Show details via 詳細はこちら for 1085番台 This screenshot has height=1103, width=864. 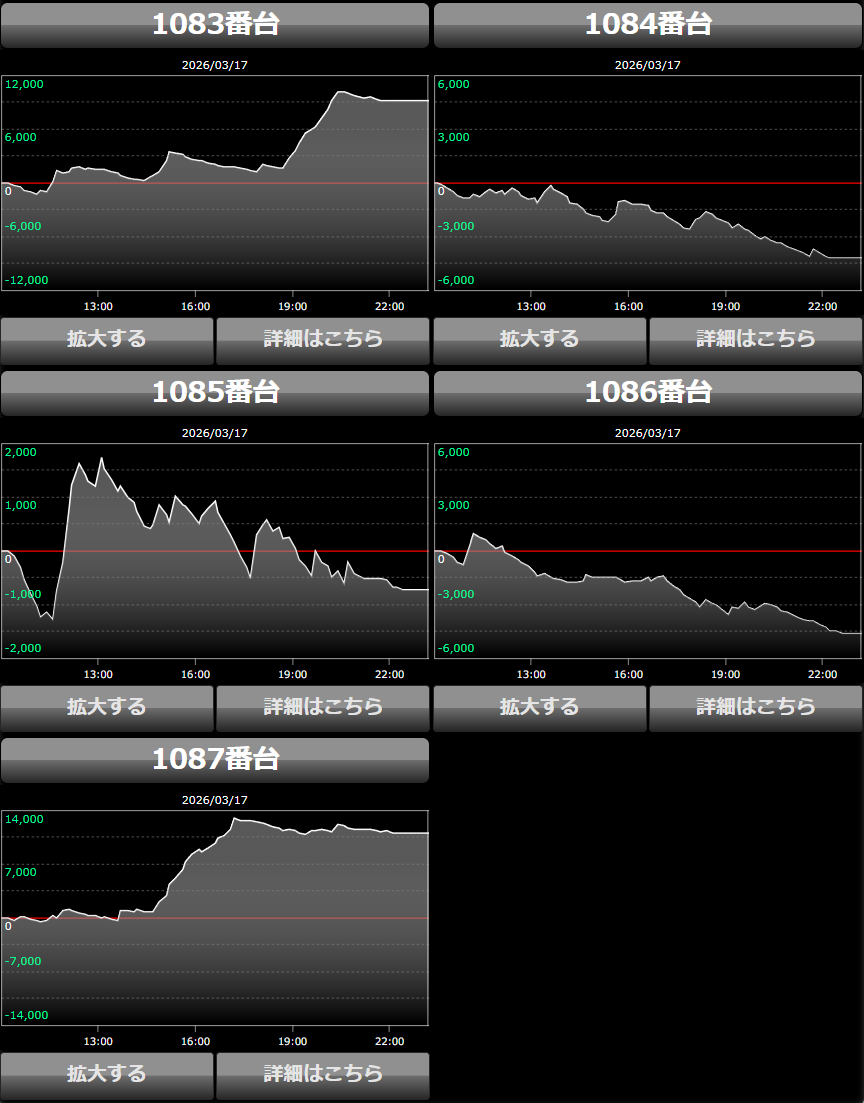[323, 708]
